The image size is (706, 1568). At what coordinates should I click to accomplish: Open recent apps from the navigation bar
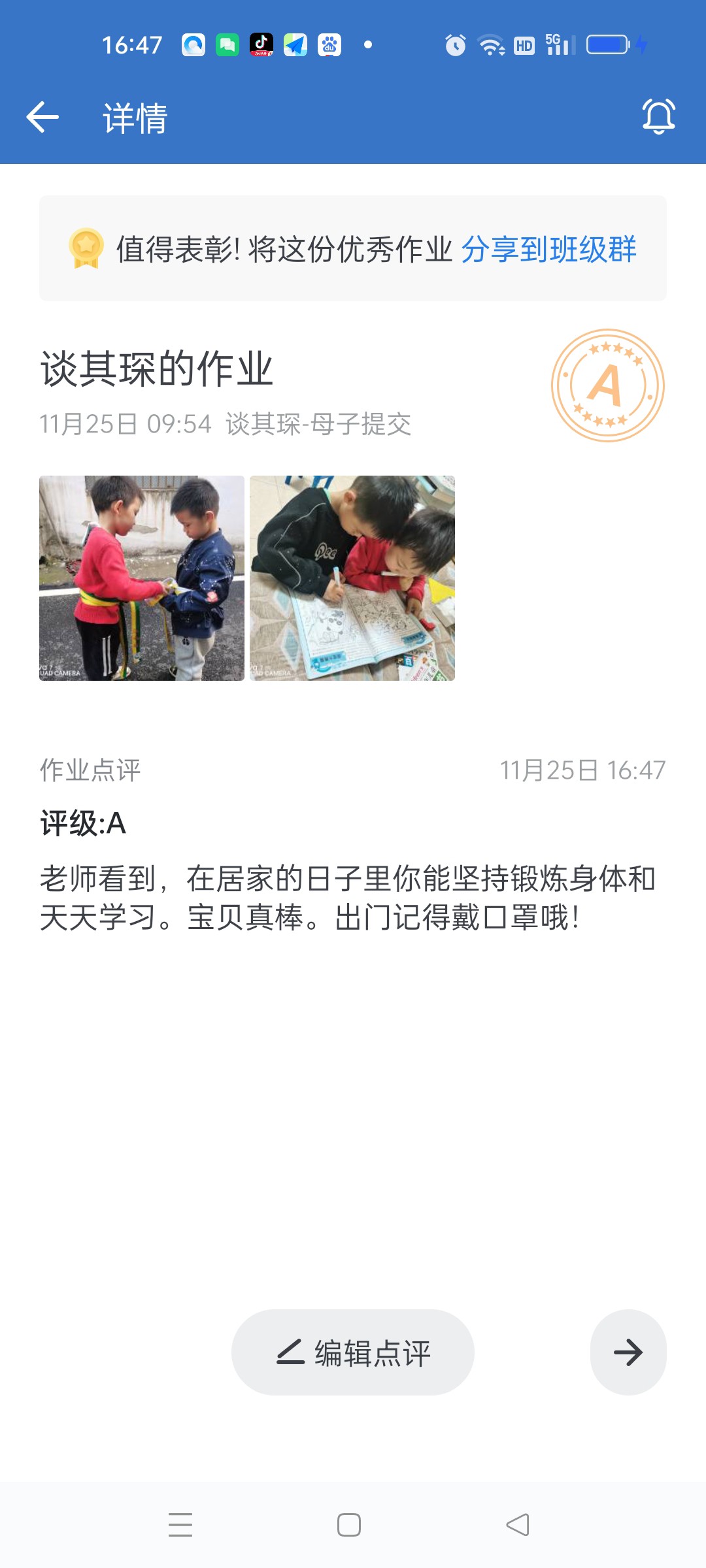180,1525
